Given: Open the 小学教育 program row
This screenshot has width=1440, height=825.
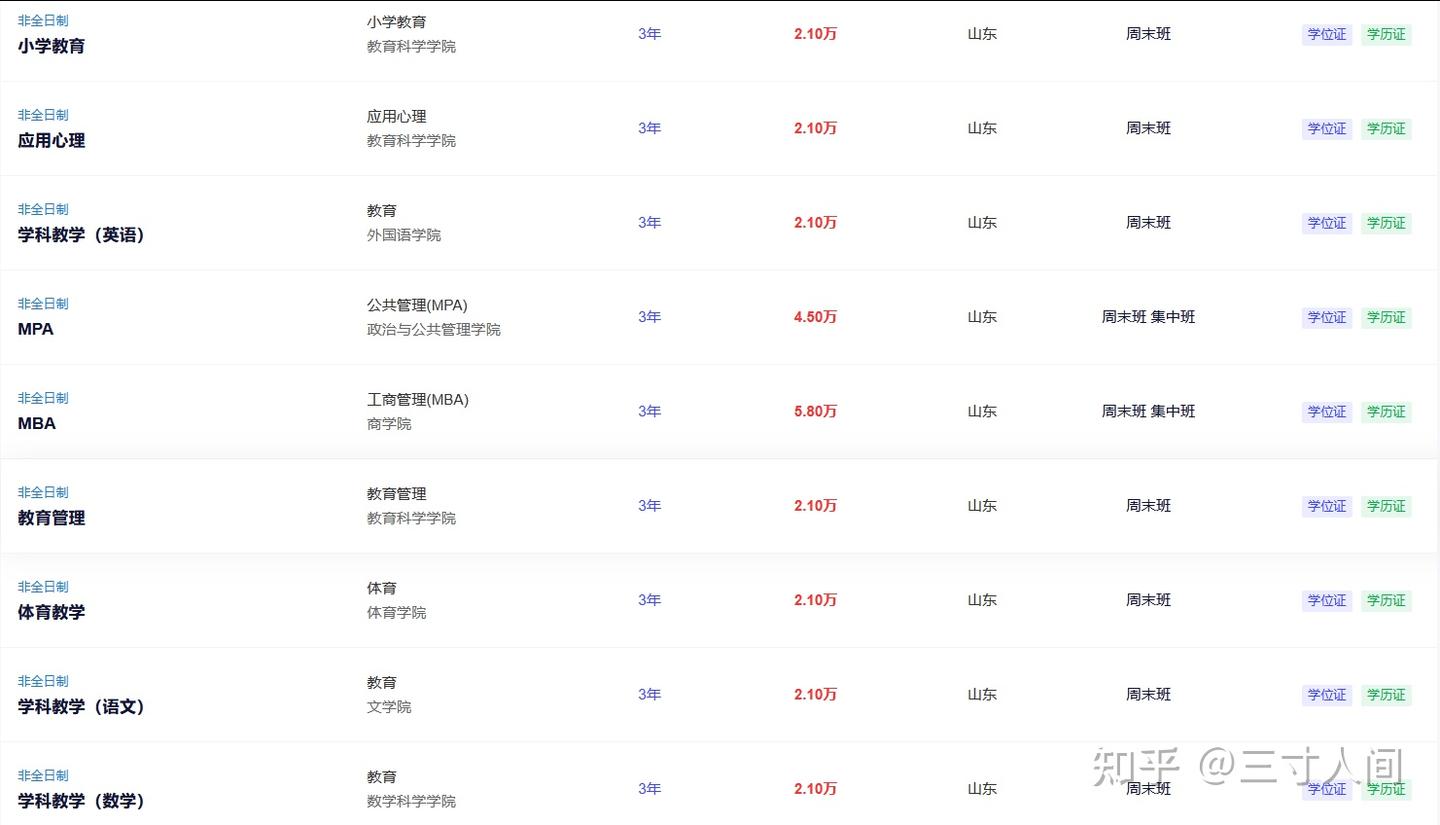Looking at the screenshot, I should click(x=52, y=46).
